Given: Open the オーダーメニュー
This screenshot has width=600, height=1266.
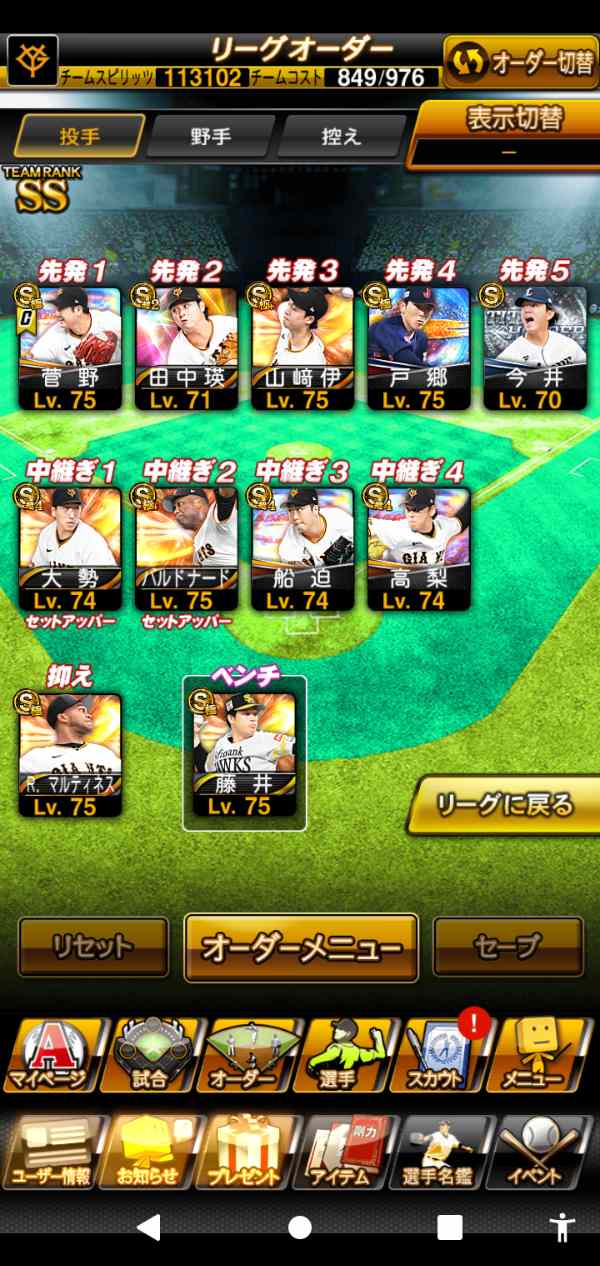Looking at the screenshot, I should (301, 947).
